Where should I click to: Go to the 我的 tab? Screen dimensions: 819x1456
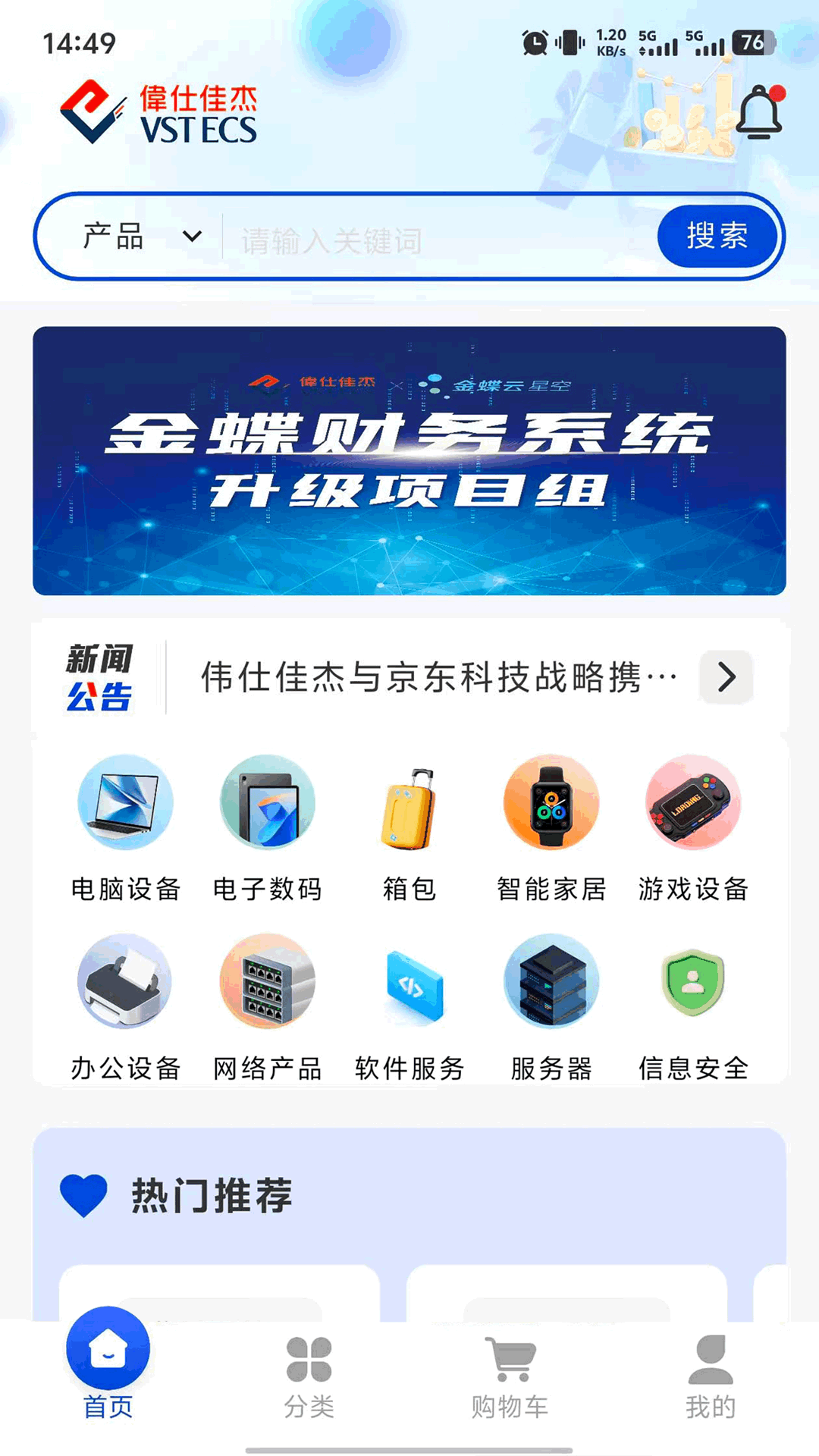[711, 1376]
